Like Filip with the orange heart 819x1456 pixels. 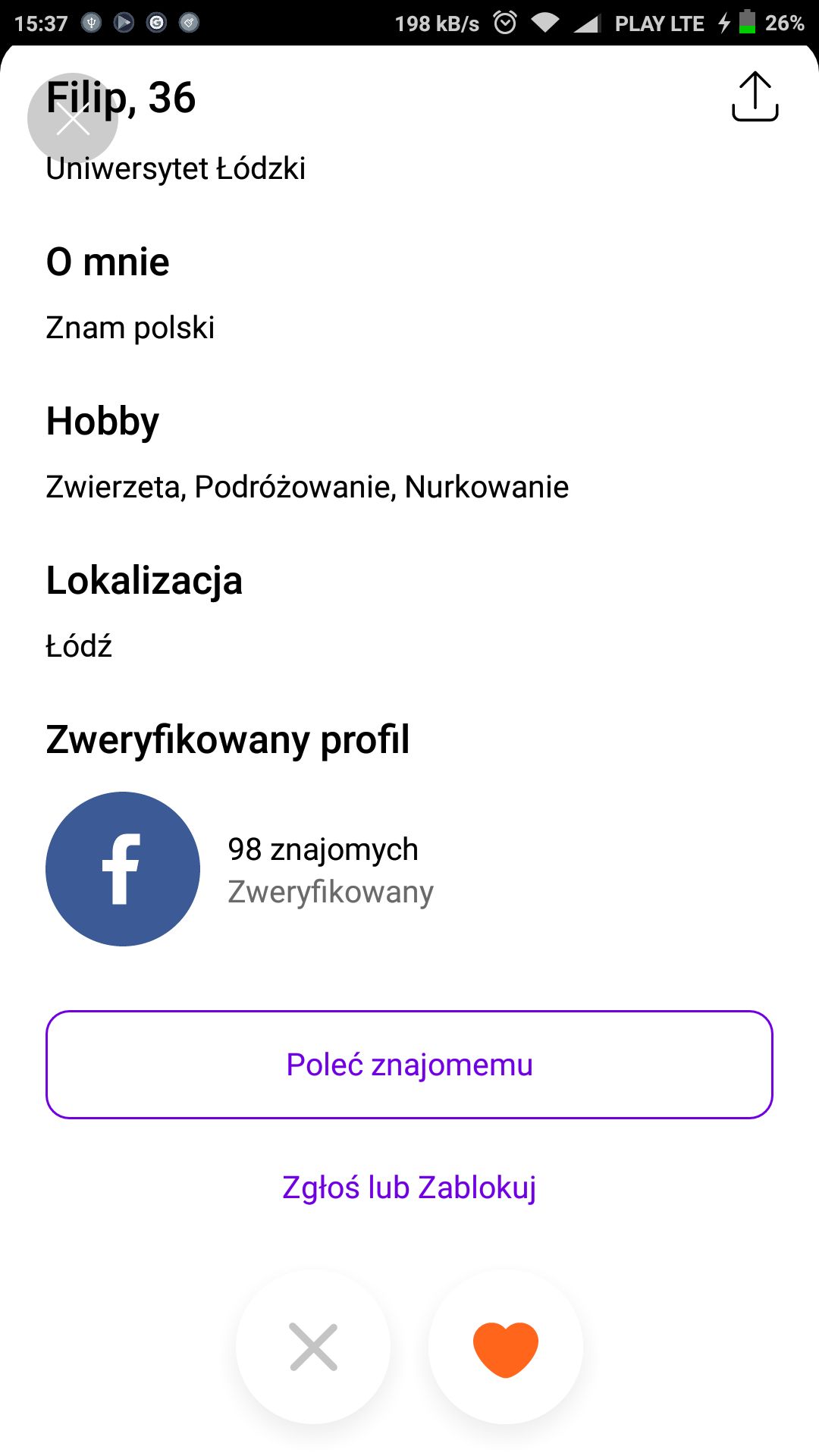(x=506, y=1347)
